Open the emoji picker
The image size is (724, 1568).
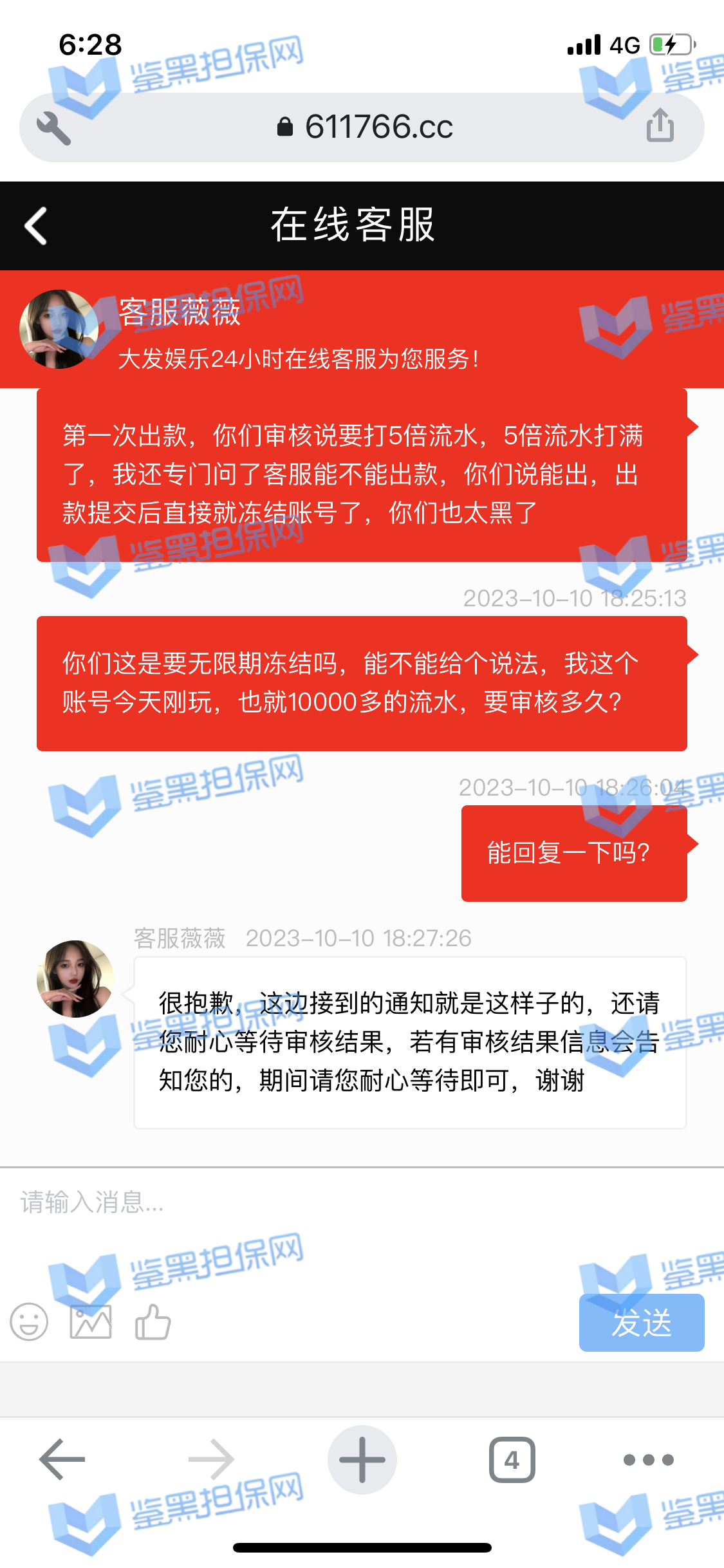pyautogui.click(x=29, y=1323)
